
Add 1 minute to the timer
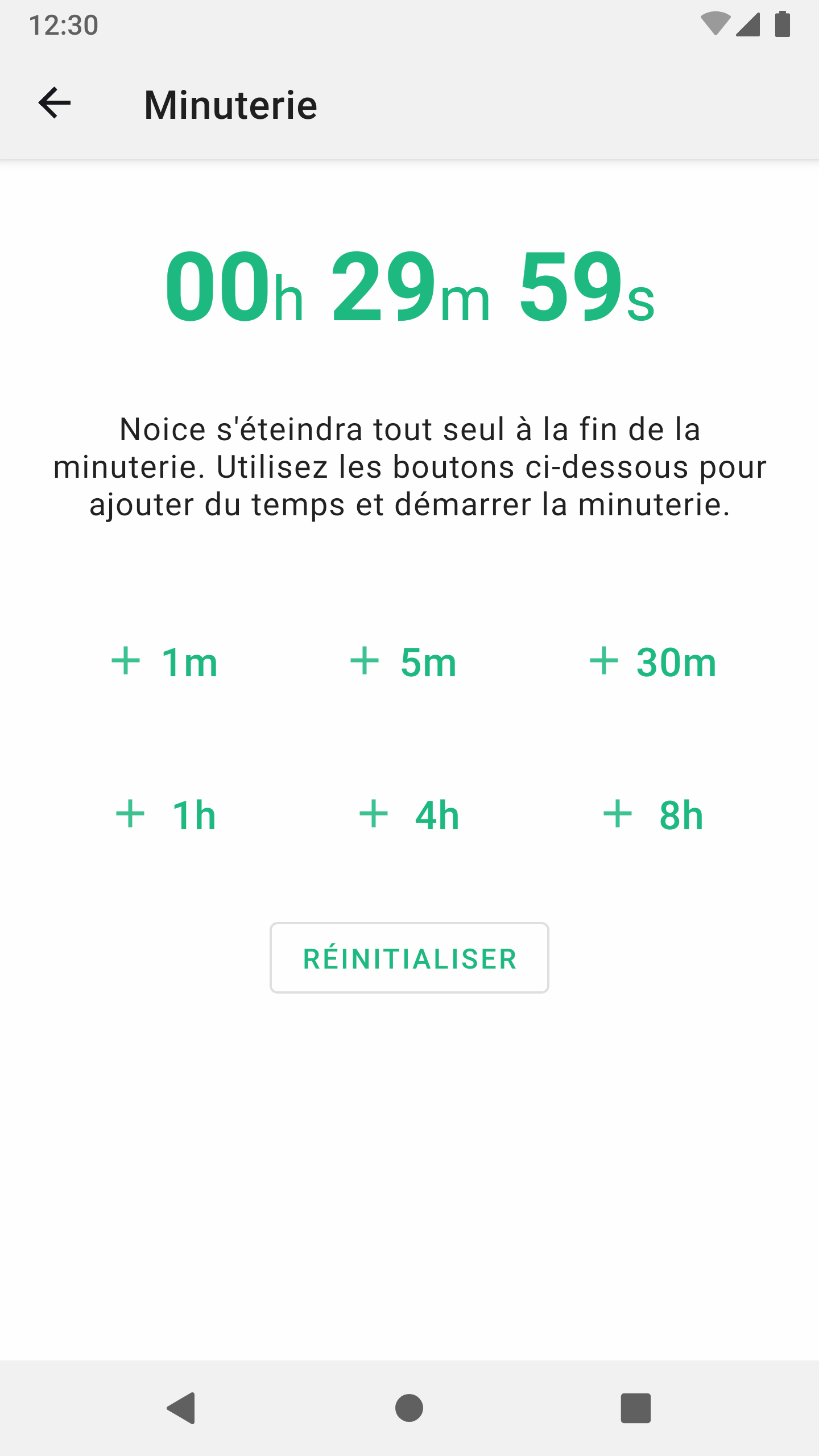point(165,663)
